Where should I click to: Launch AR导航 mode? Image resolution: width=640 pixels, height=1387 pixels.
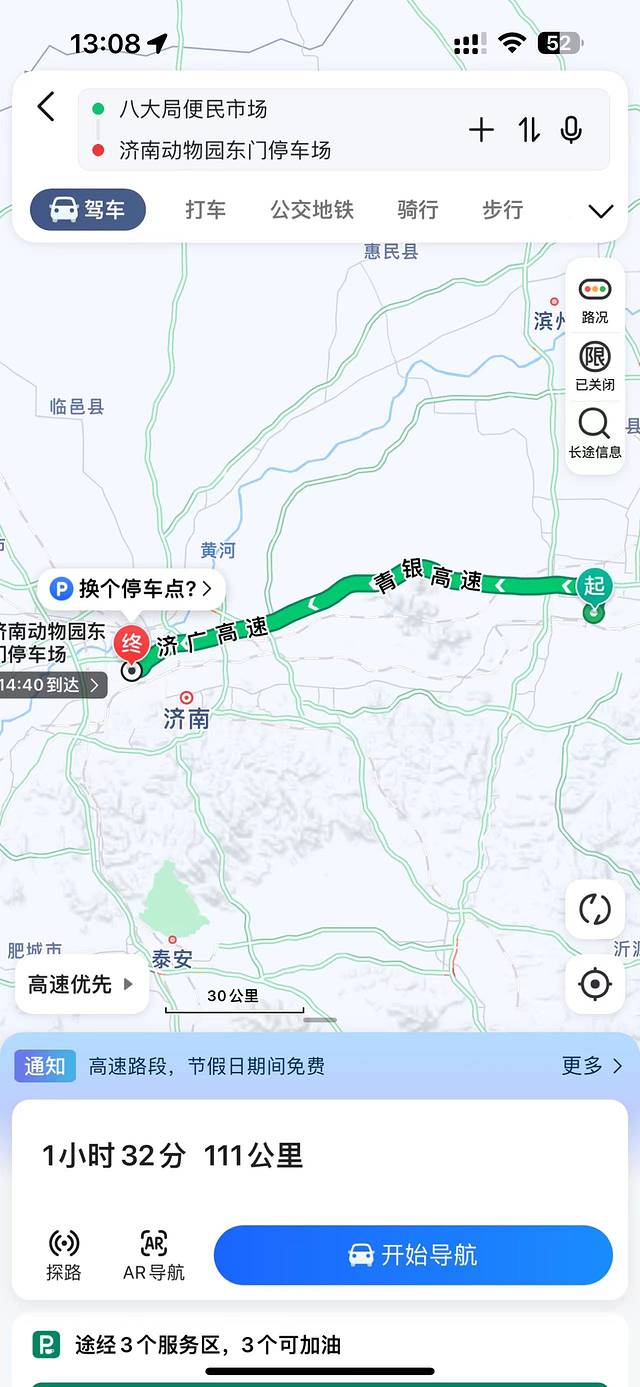point(154,1255)
